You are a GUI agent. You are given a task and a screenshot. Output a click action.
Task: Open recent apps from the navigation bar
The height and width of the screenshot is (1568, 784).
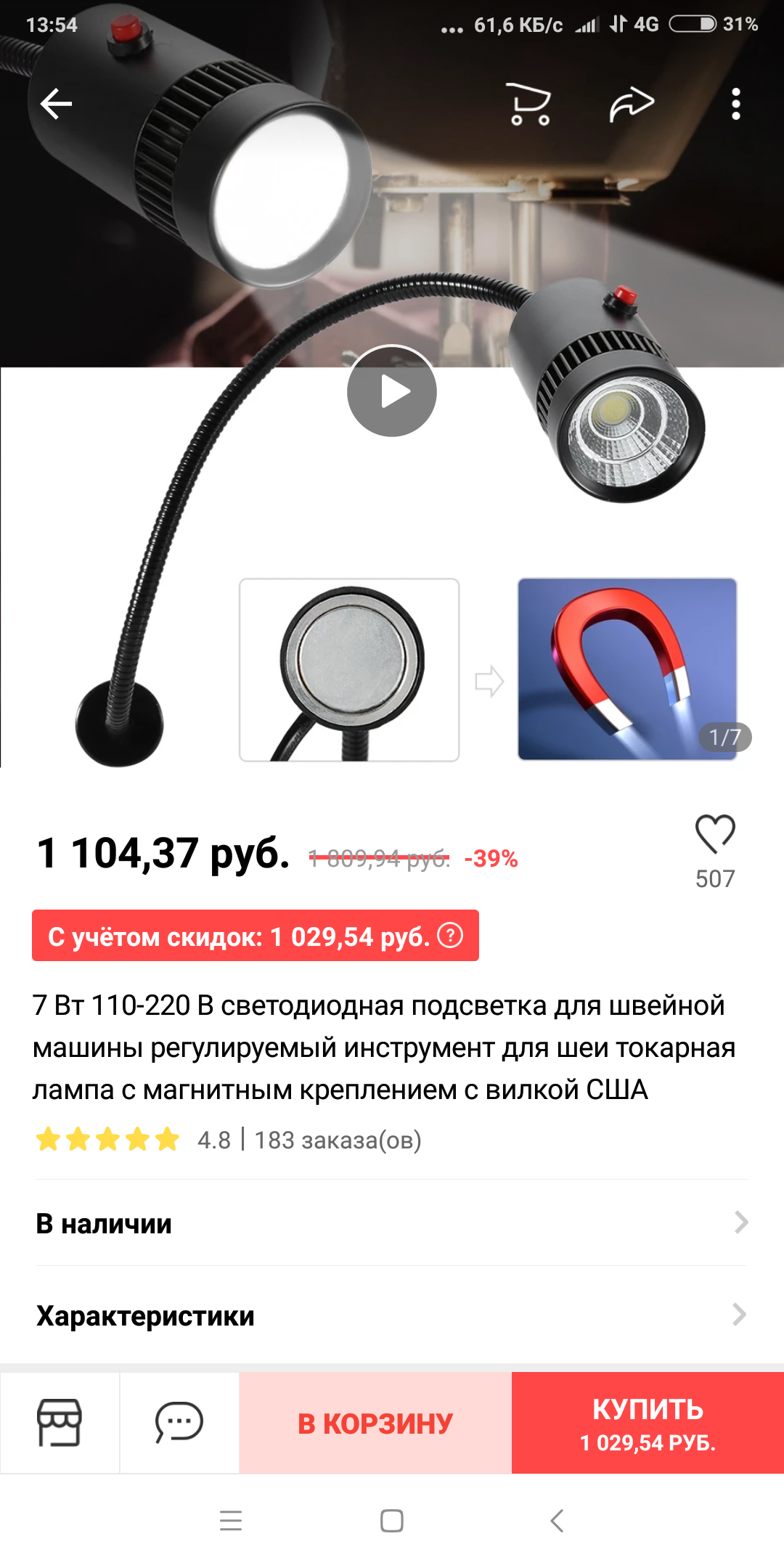[231, 1521]
